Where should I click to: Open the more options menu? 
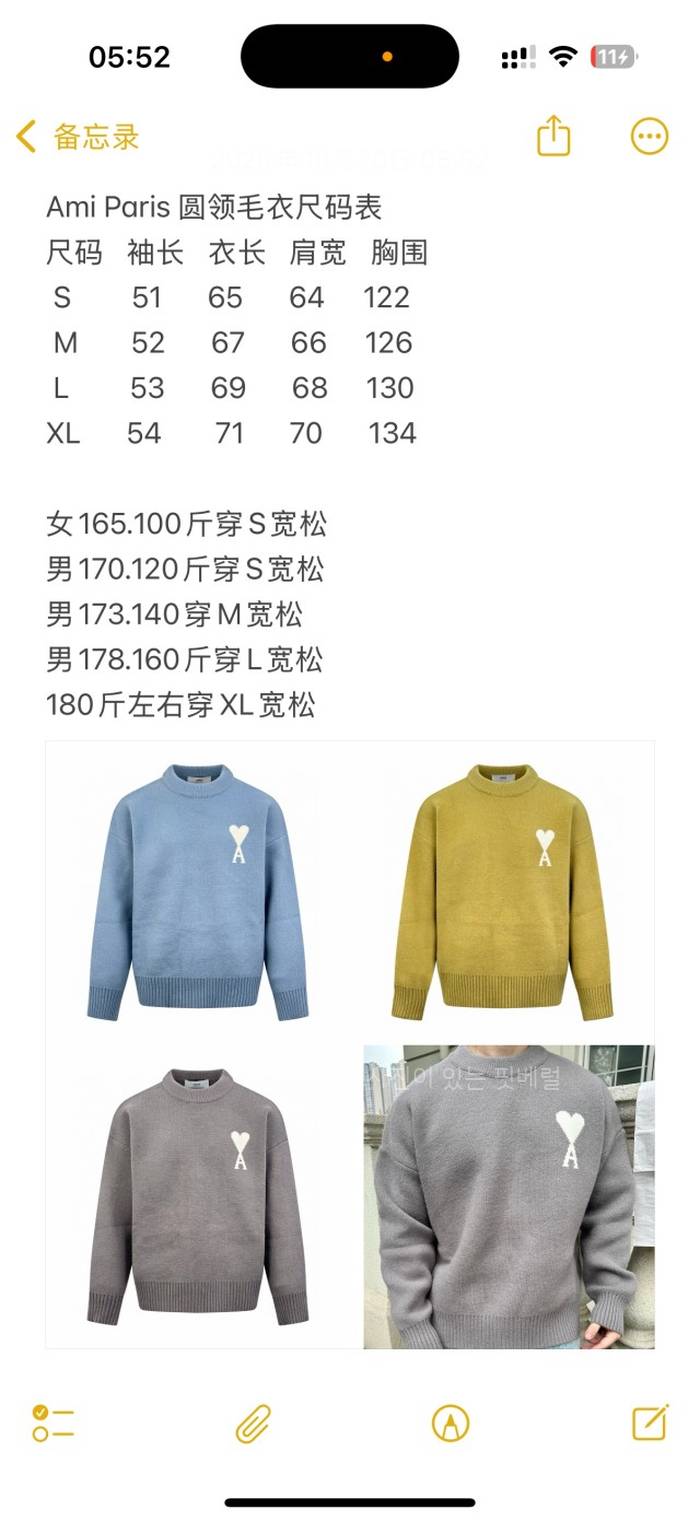[649, 136]
